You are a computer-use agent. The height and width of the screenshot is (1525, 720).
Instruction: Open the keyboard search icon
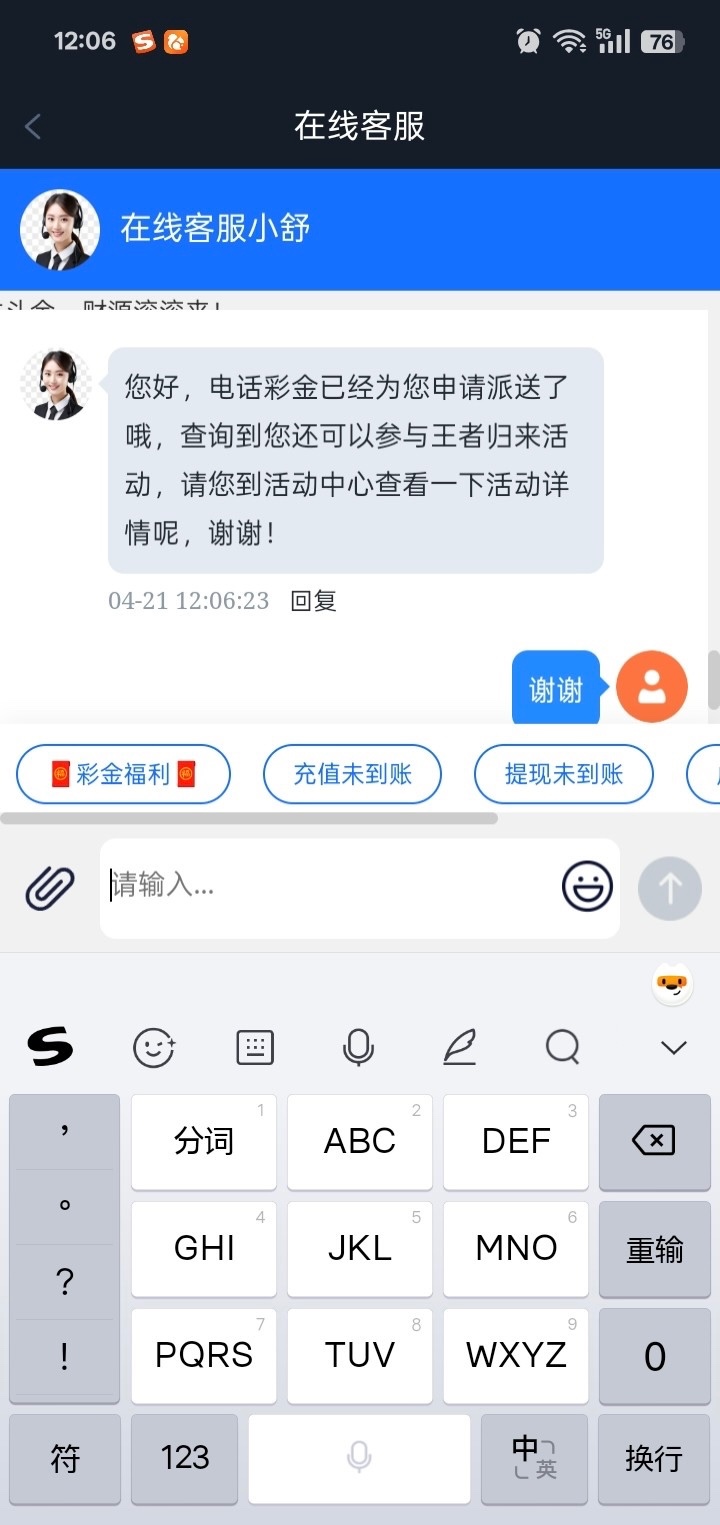click(x=563, y=1047)
